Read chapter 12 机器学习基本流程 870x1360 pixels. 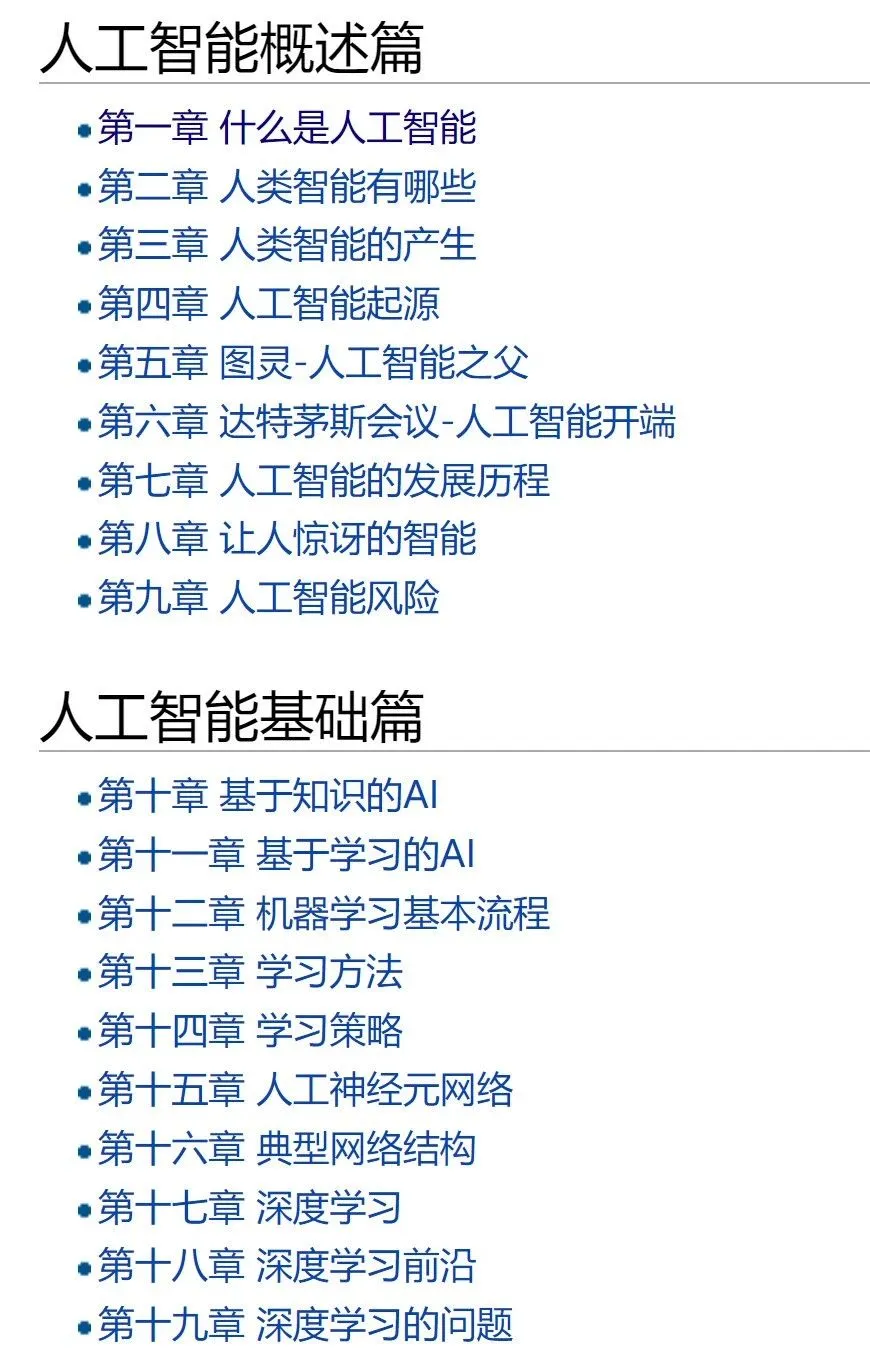[323, 914]
